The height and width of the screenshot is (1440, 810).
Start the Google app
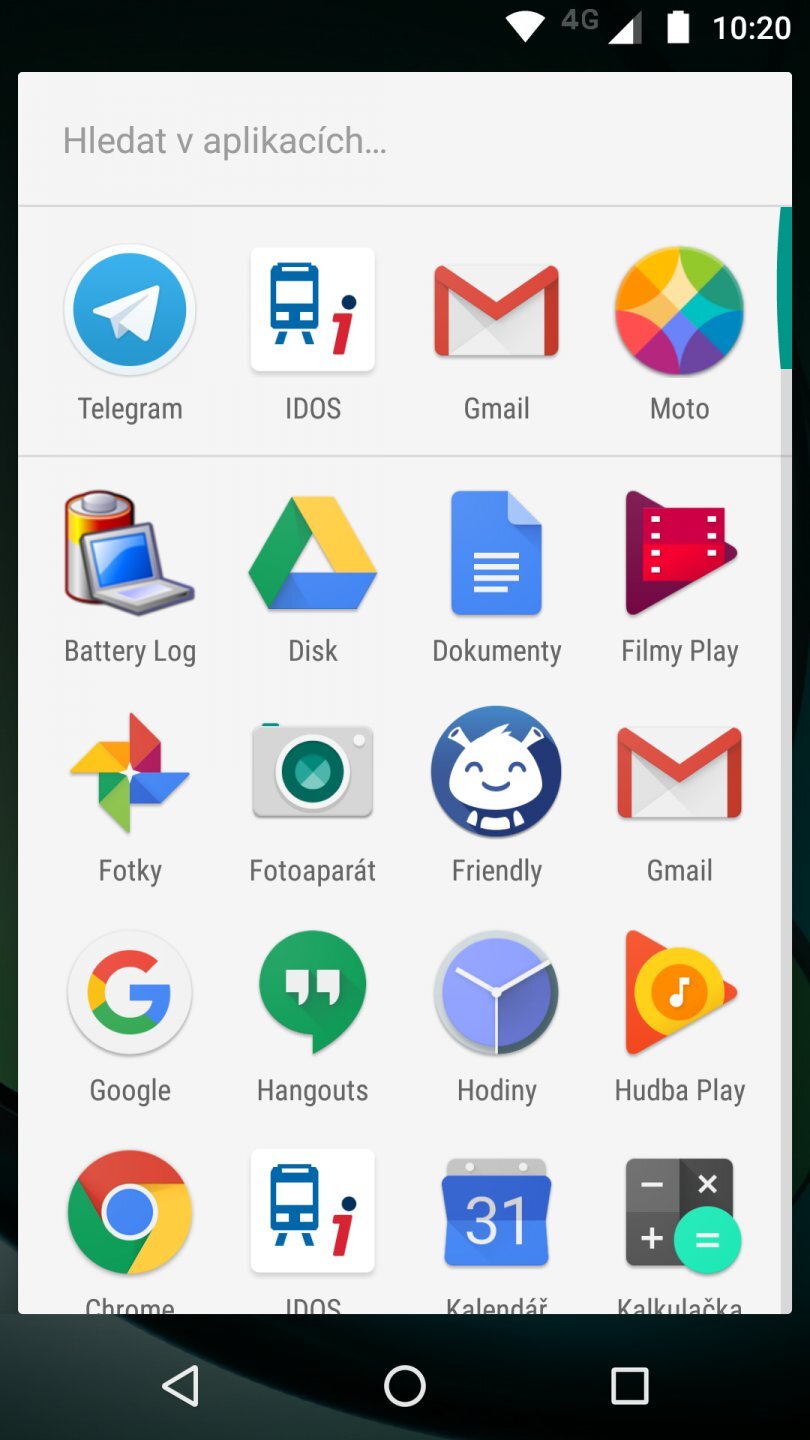(x=129, y=992)
